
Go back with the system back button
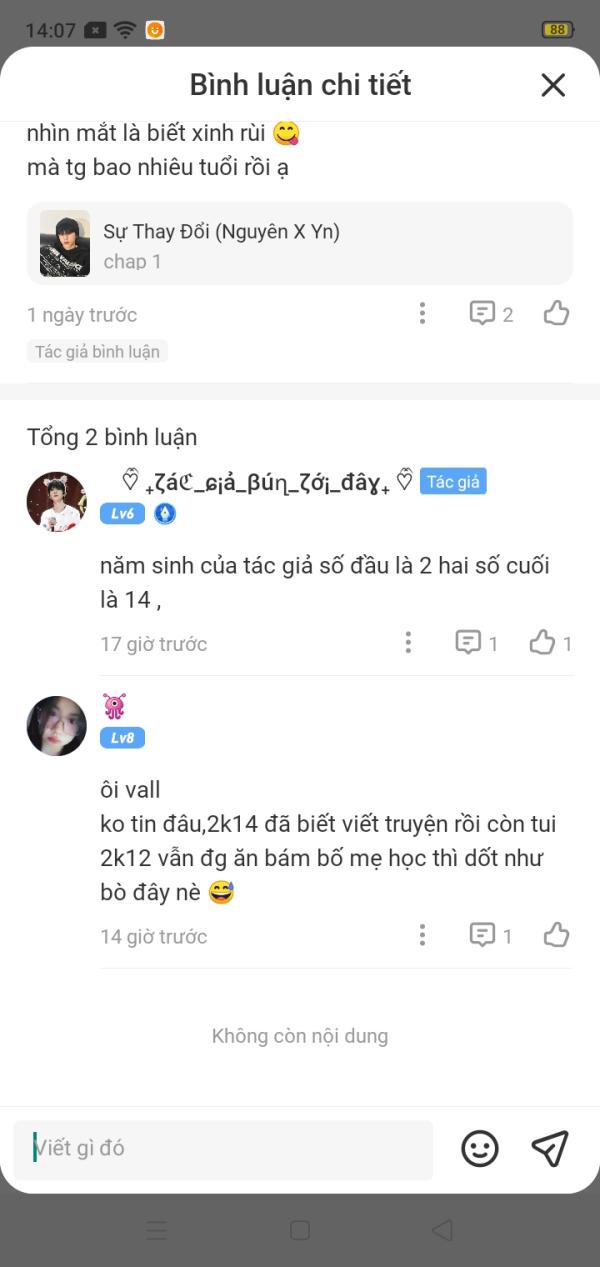tap(442, 1230)
